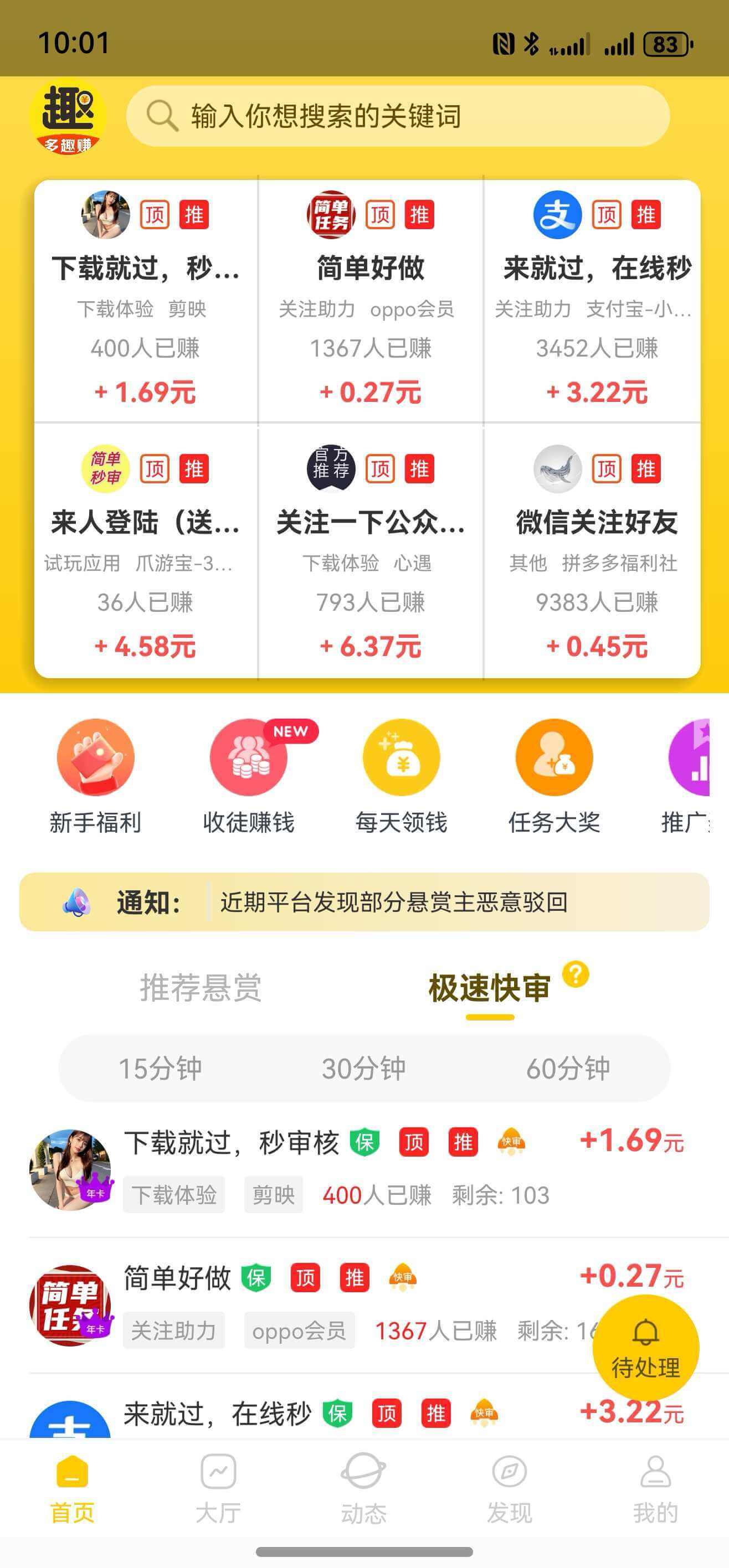Open the 来人登陆 4.58元 task card
The image size is (729, 1568).
pyautogui.click(x=146, y=551)
